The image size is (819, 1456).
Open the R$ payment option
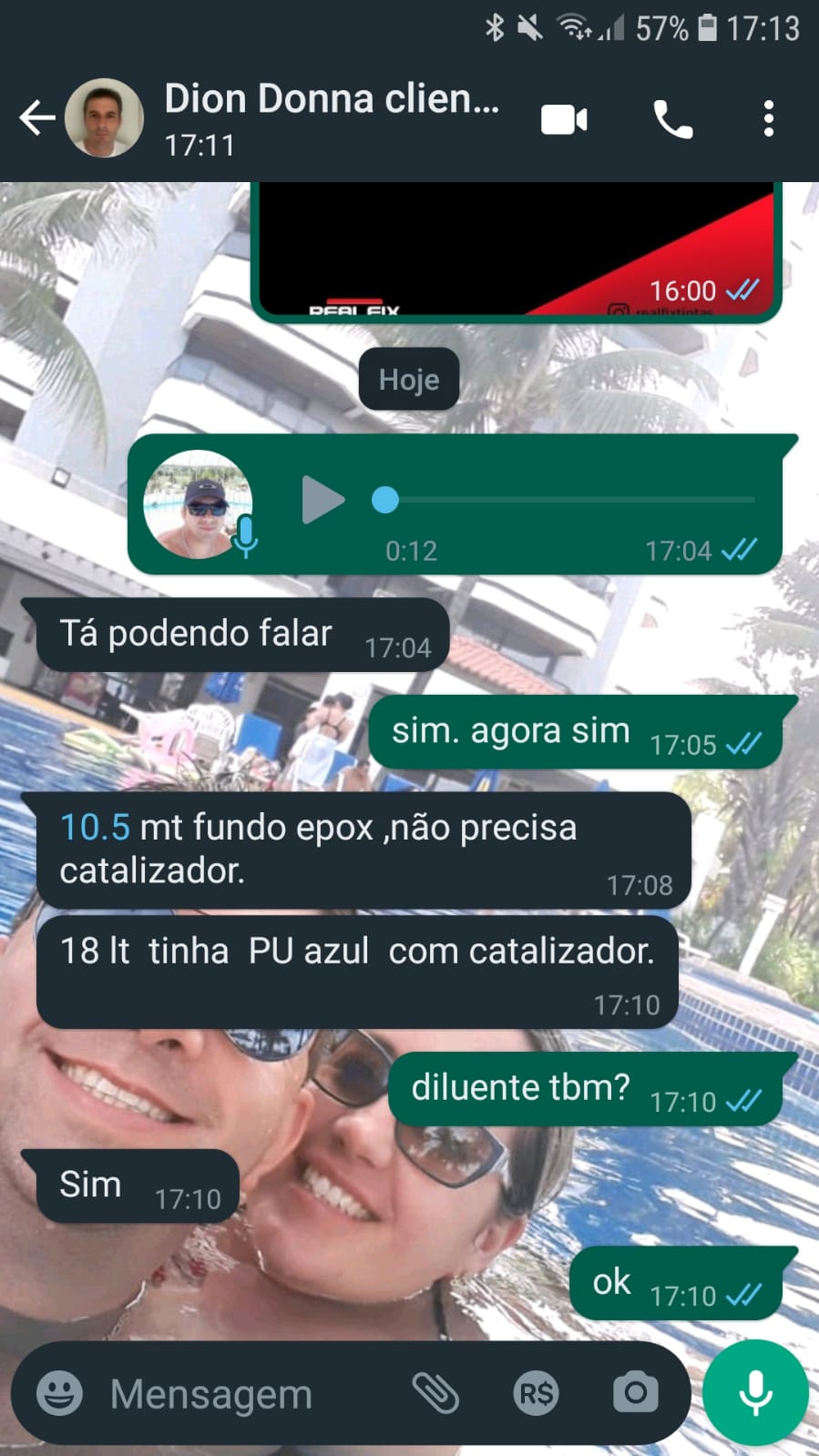pos(536,1393)
